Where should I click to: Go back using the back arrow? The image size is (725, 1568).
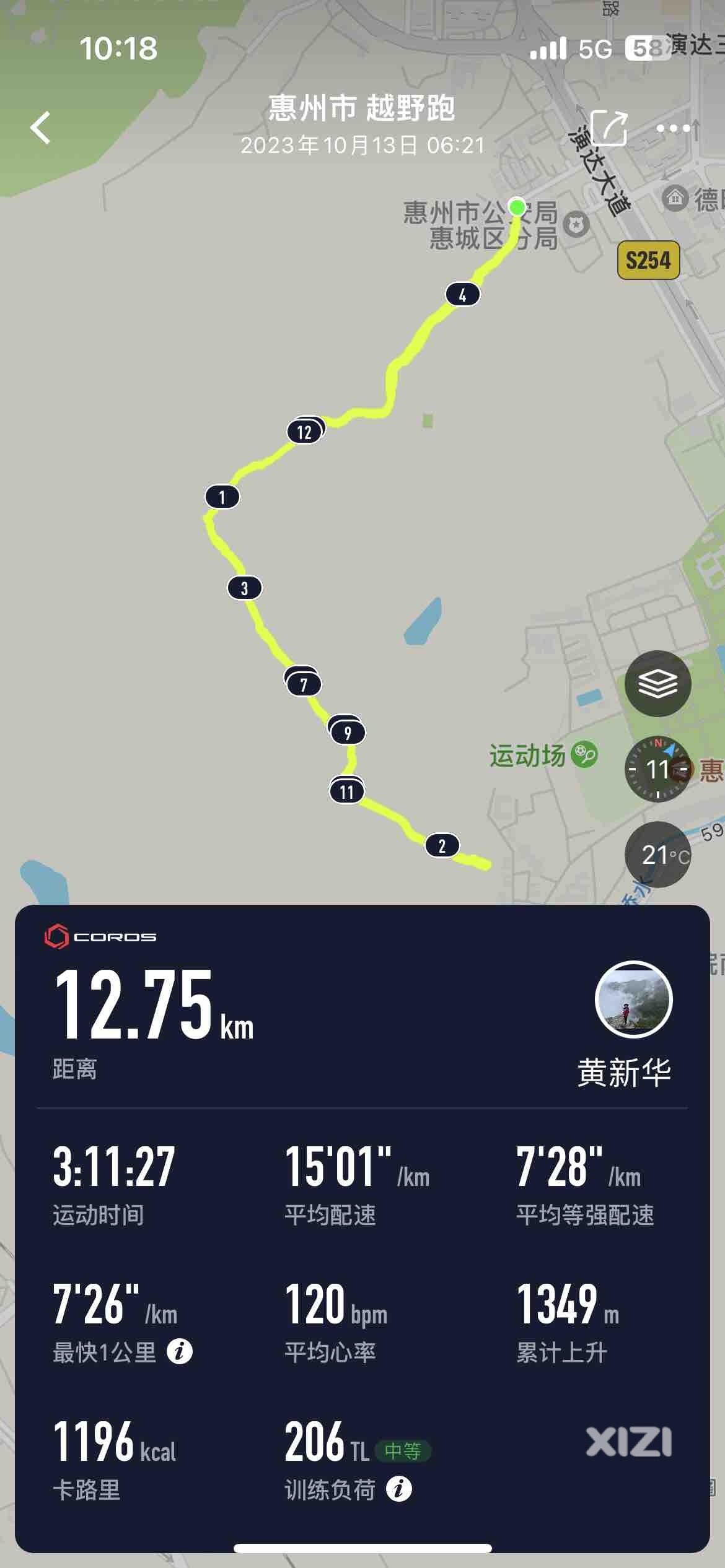click(x=41, y=128)
